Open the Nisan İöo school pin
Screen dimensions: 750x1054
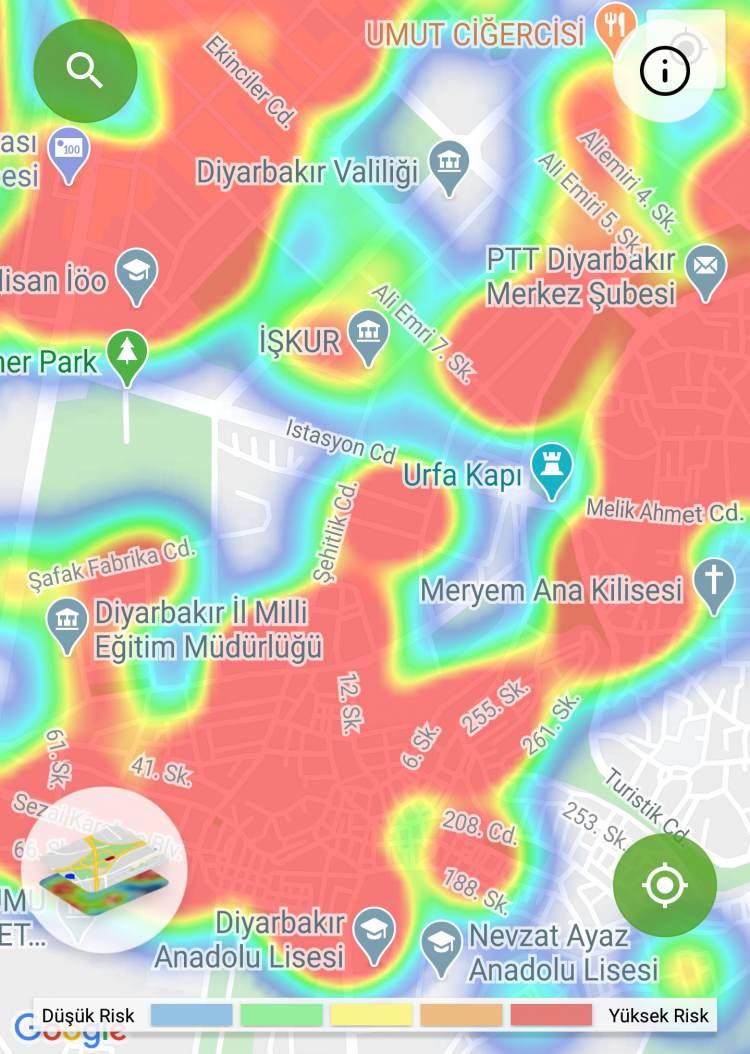(x=135, y=273)
